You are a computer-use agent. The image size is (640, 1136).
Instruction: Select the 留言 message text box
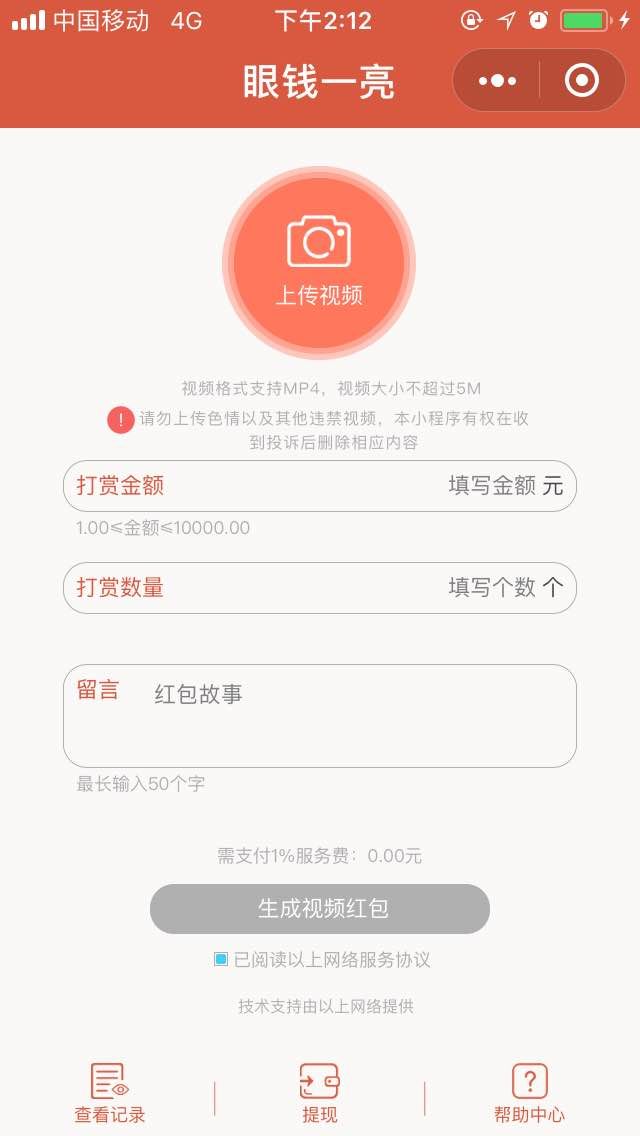click(x=320, y=715)
